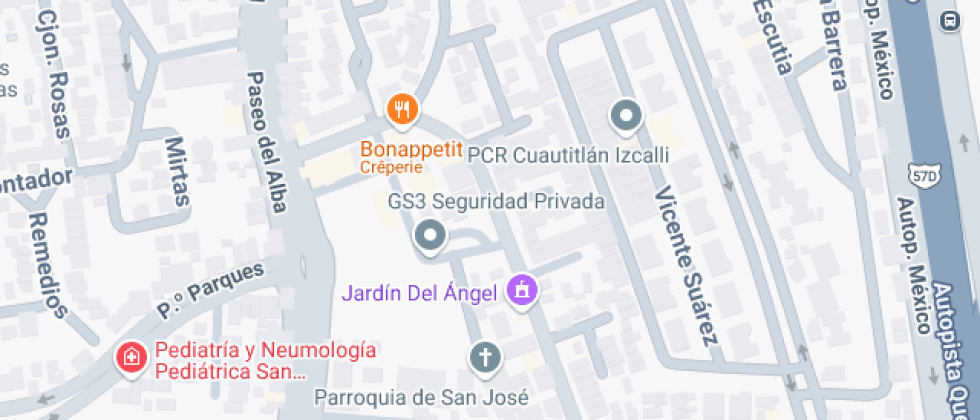Open the Jardín Del Ángel place marker
The image size is (980, 420).
pyautogui.click(x=521, y=291)
